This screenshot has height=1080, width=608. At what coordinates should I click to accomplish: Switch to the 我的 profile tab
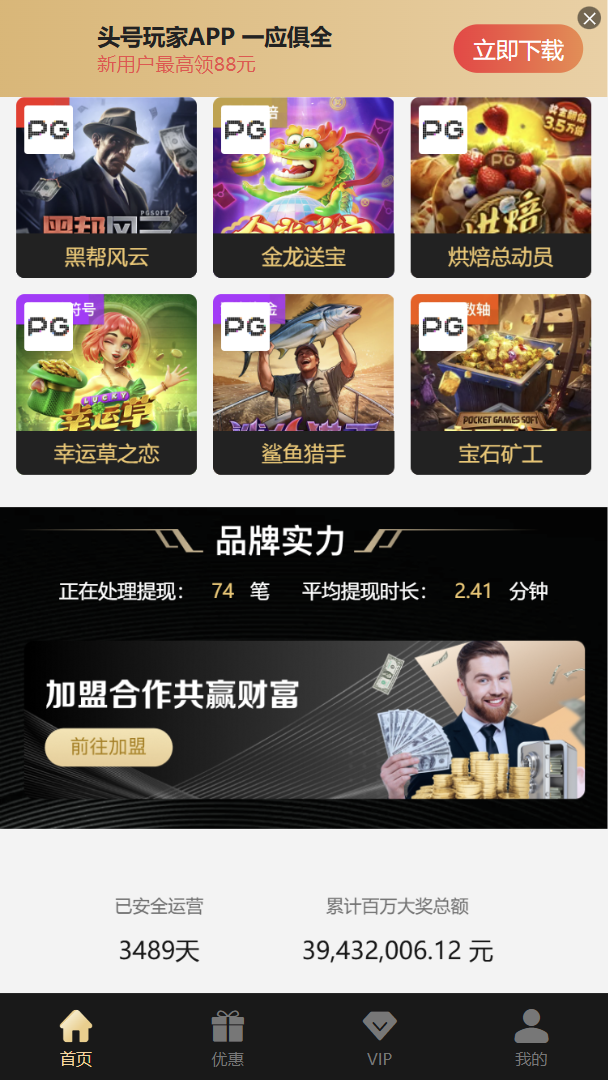click(x=531, y=1037)
